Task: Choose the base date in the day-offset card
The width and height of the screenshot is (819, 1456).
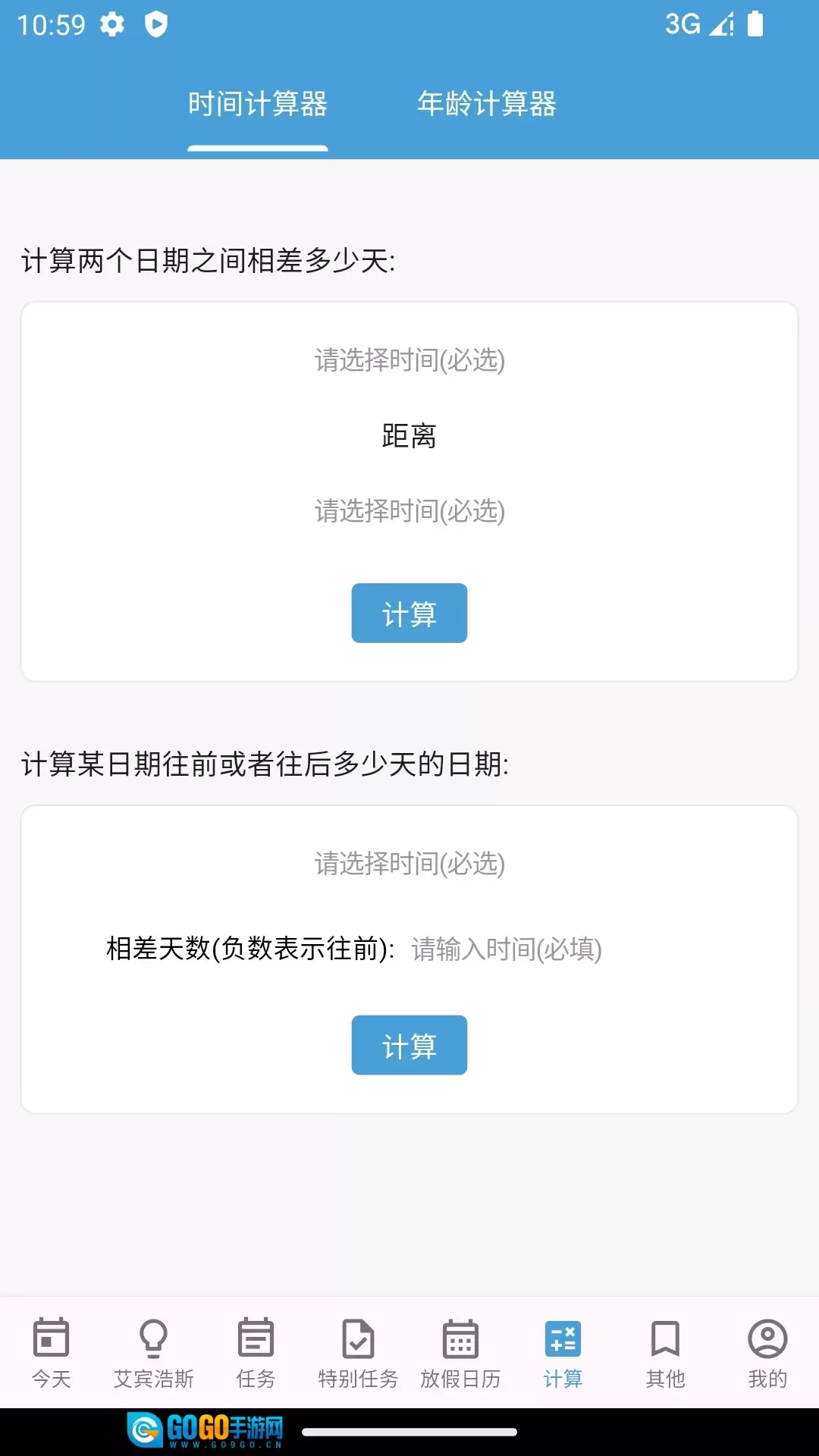Action: point(409,863)
